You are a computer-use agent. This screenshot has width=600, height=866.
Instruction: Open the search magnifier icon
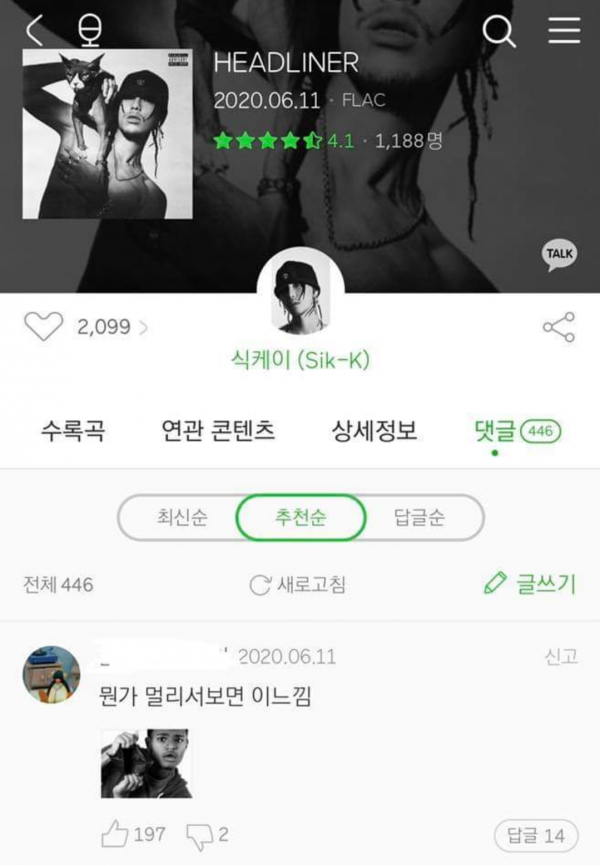coord(498,32)
